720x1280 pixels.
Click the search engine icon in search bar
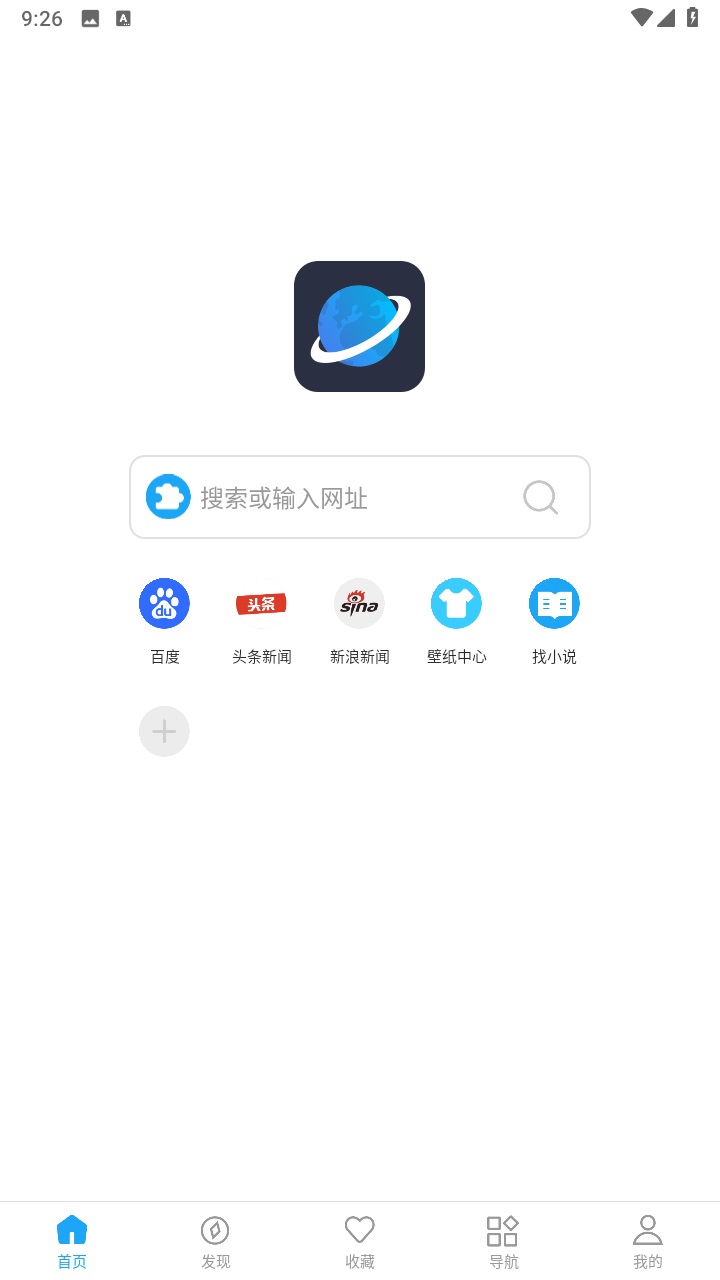[x=168, y=496]
